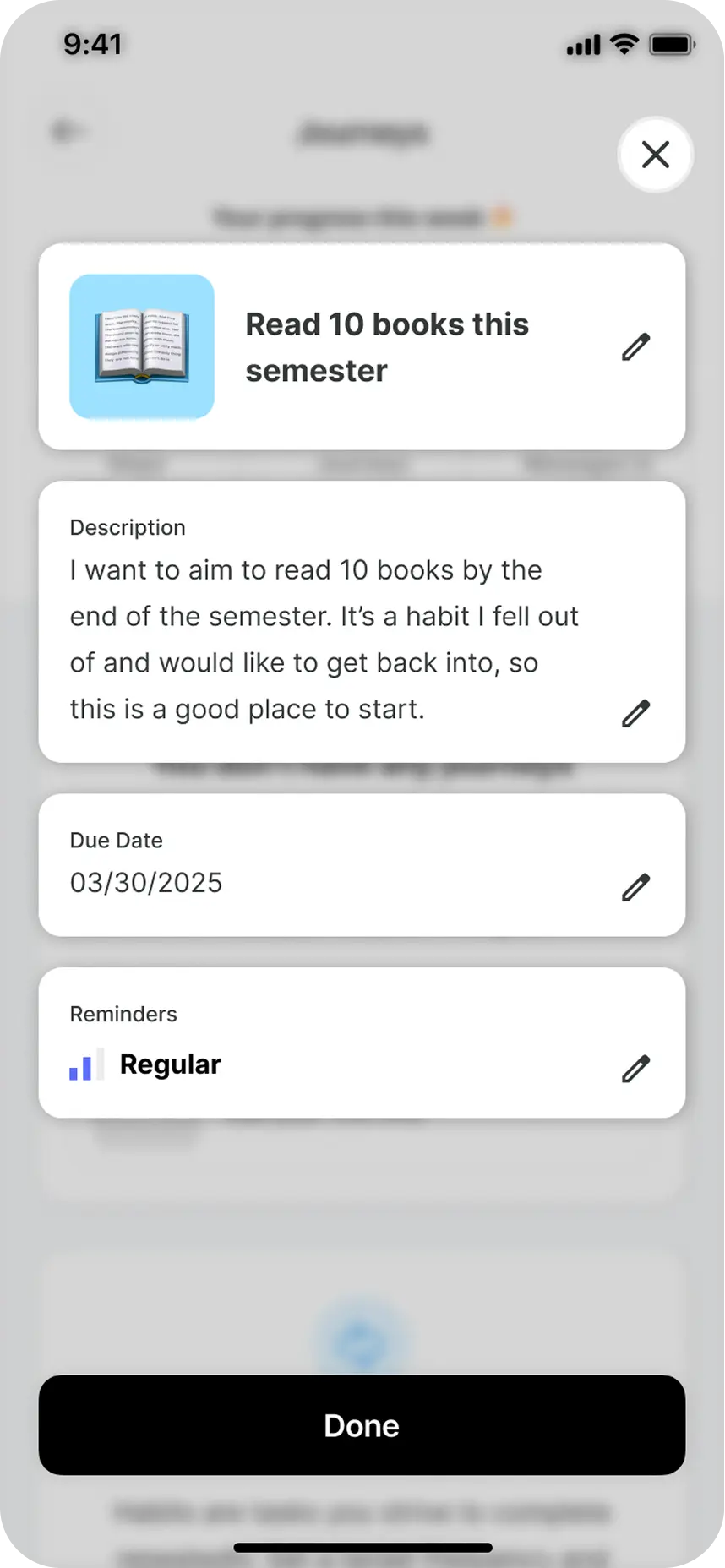The width and height of the screenshot is (725, 1568).
Task: Close the goal details overlay
Action: pos(655,155)
